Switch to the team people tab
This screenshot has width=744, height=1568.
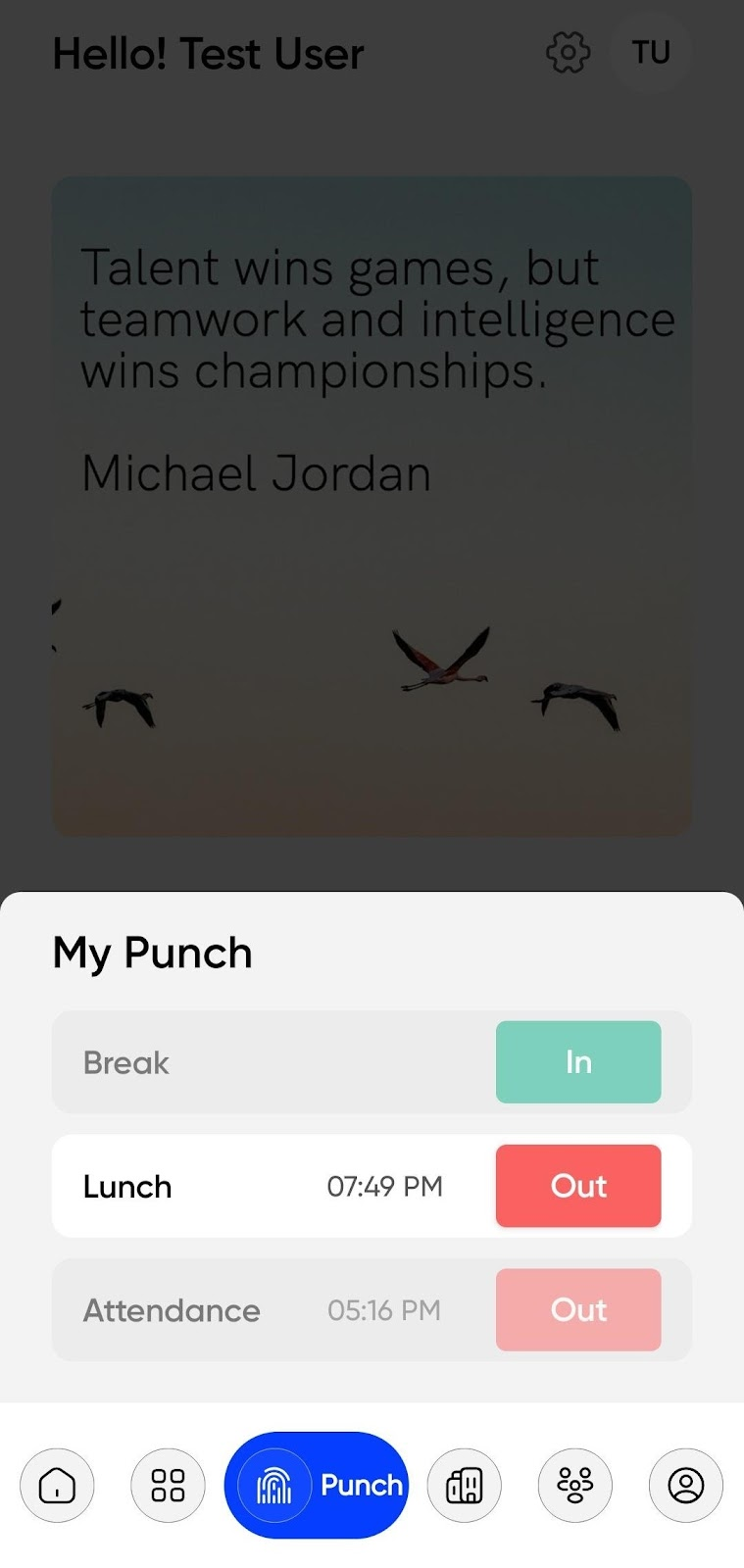click(575, 1486)
